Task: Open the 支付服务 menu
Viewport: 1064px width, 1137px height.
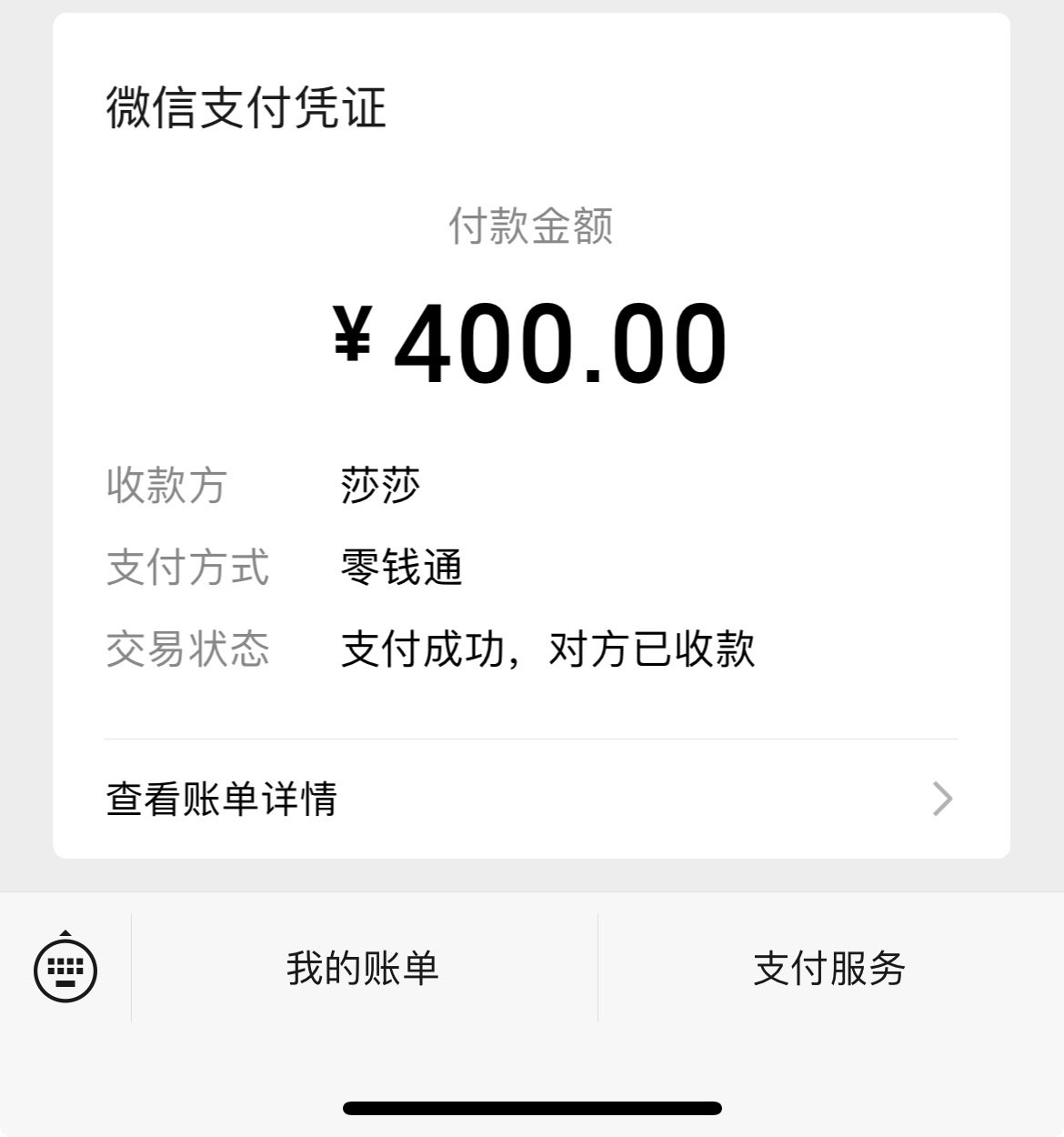Action: (x=829, y=968)
